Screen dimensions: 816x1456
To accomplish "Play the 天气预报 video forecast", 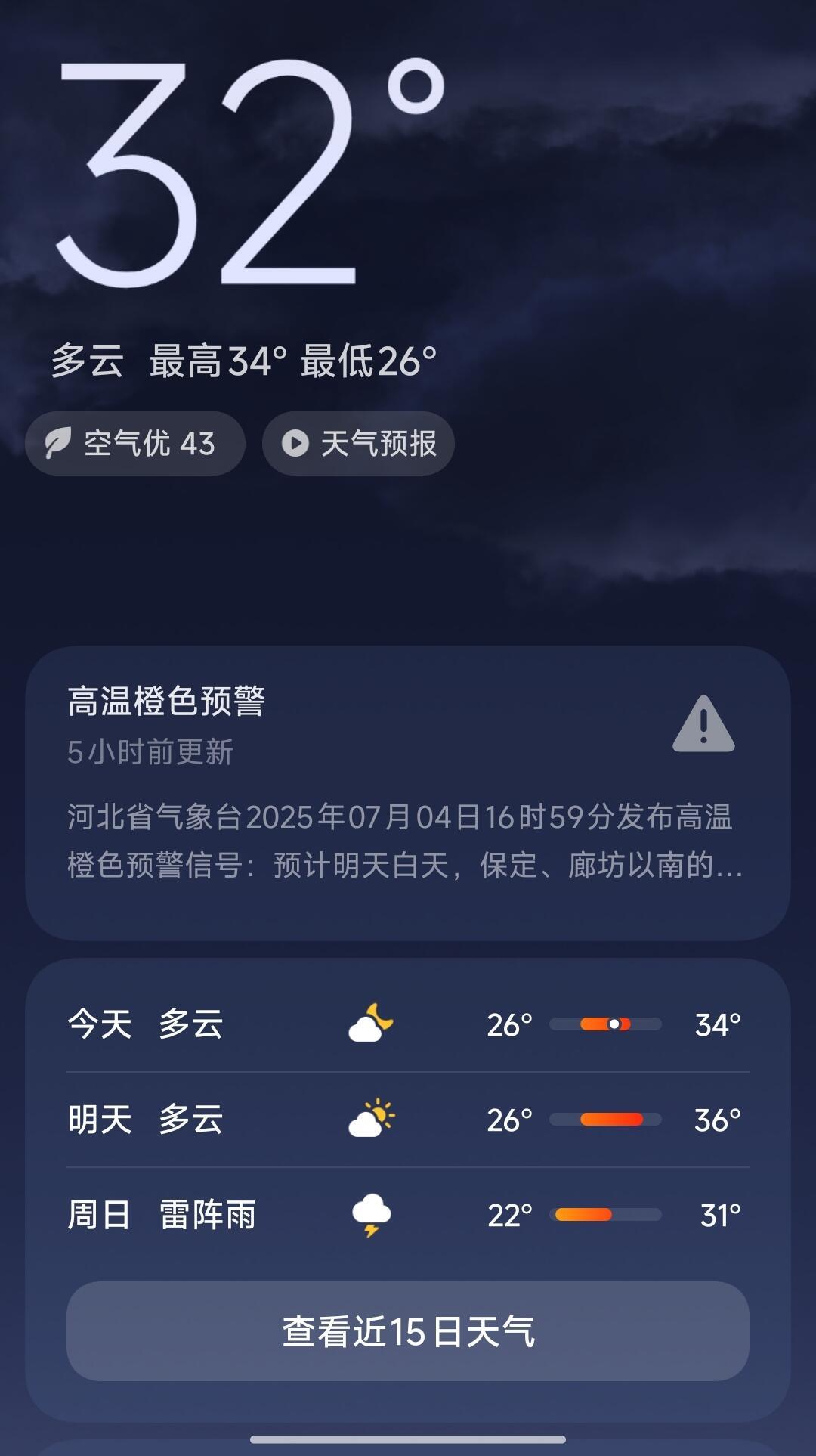I will 358,444.
